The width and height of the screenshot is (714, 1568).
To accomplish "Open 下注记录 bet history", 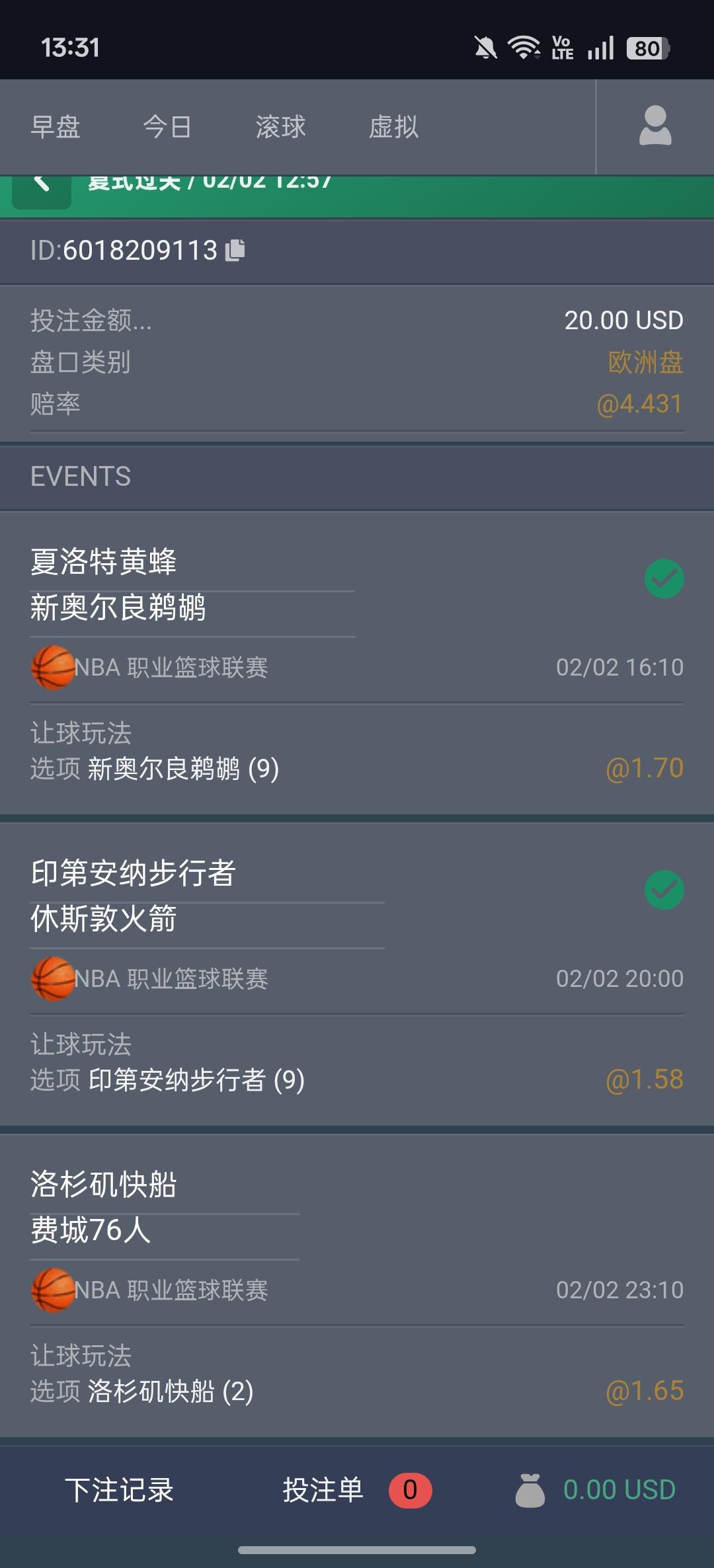I will click(119, 1490).
